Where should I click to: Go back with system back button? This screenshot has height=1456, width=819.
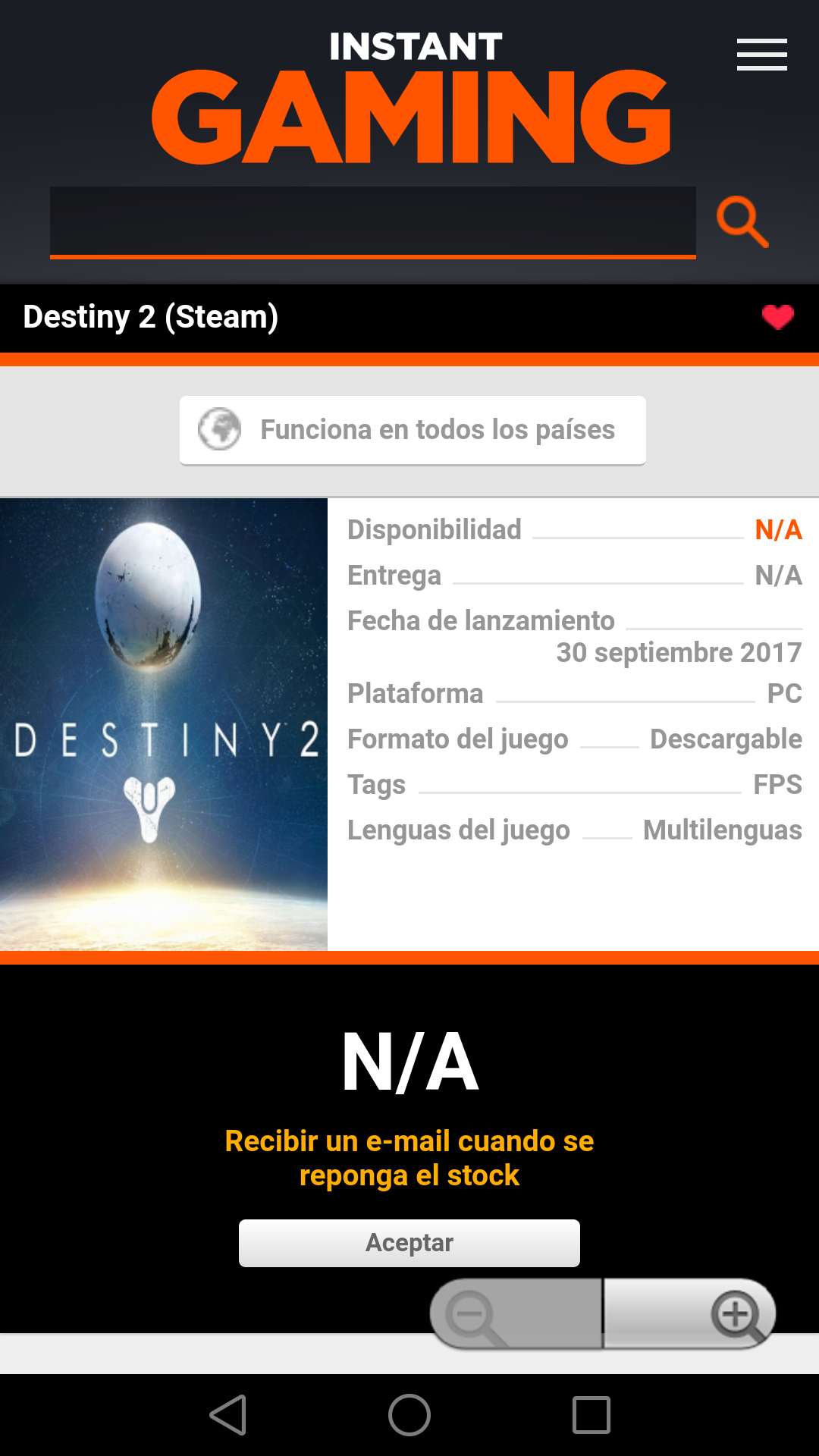click(x=228, y=1415)
